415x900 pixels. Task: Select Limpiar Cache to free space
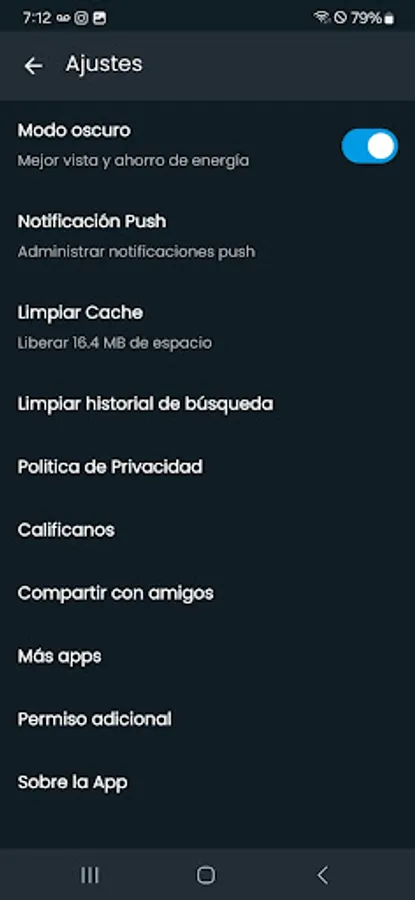tap(207, 327)
